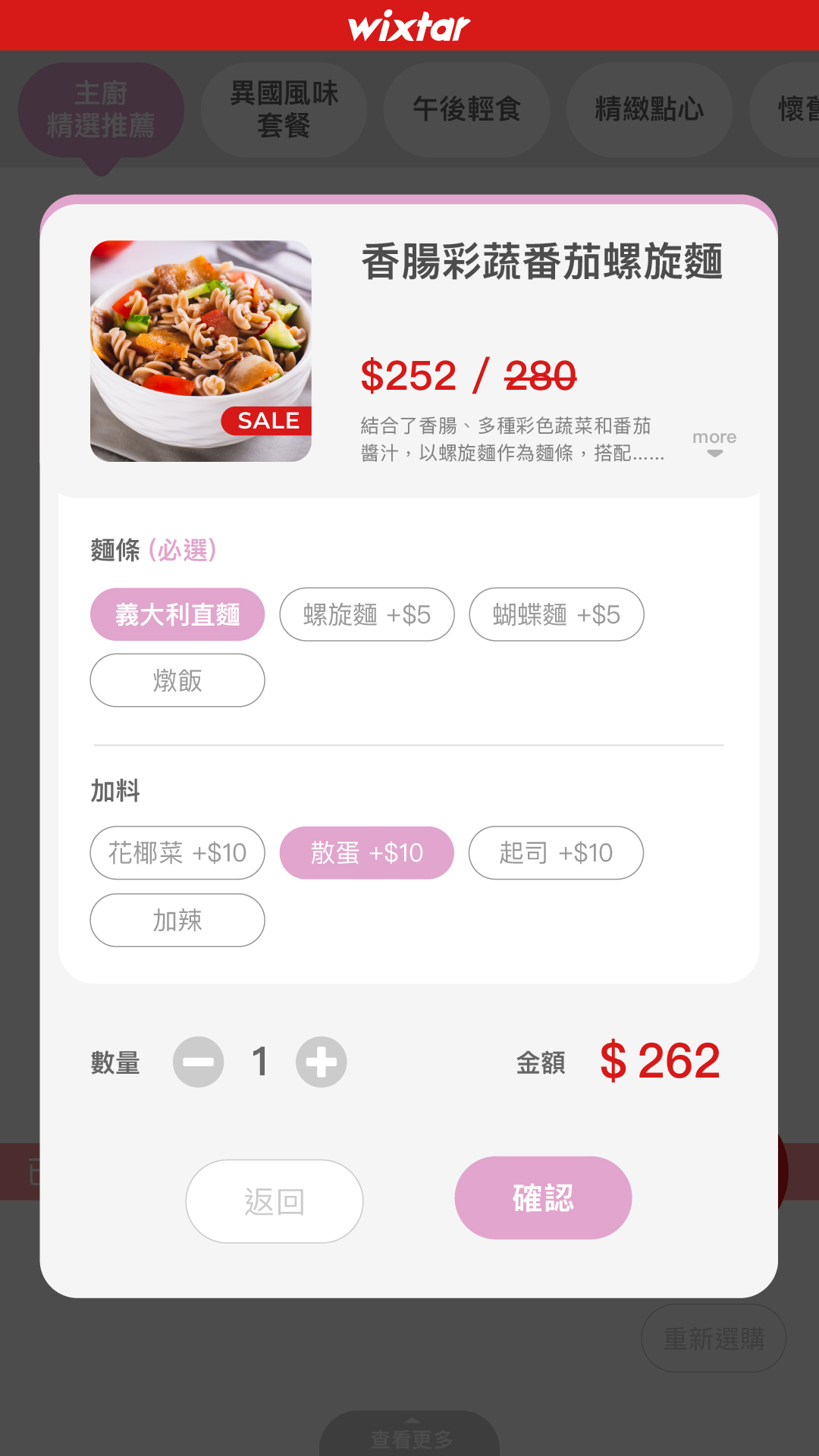The height and width of the screenshot is (1456, 819).
Task: Toggle the 加辣 spicy option
Action: pyautogui.click(x=177, y=920)
